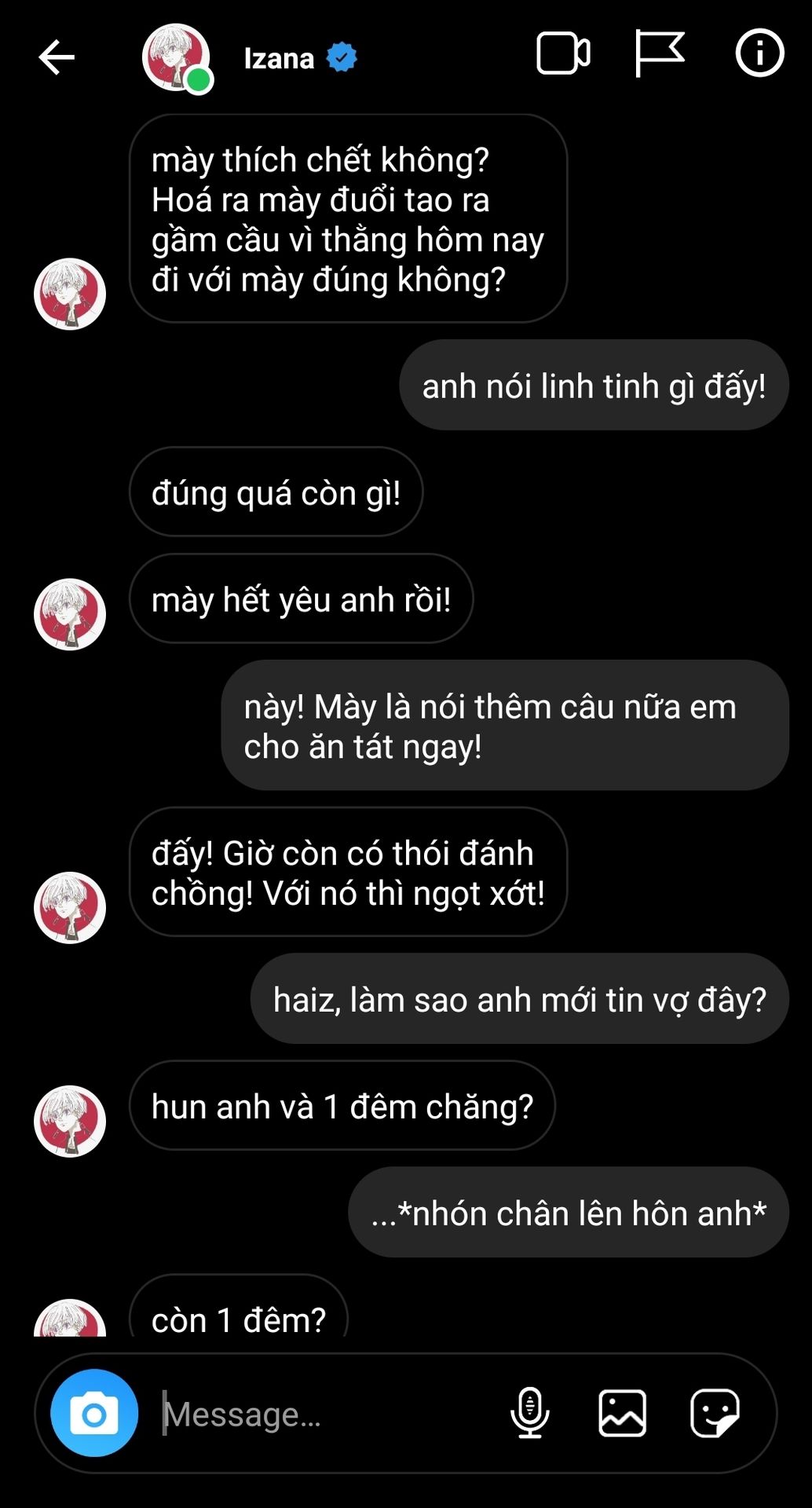Start a video call with Izana
Viewport: 812px width, 1508px height.
pyautogui.click(x=563, y=54)
